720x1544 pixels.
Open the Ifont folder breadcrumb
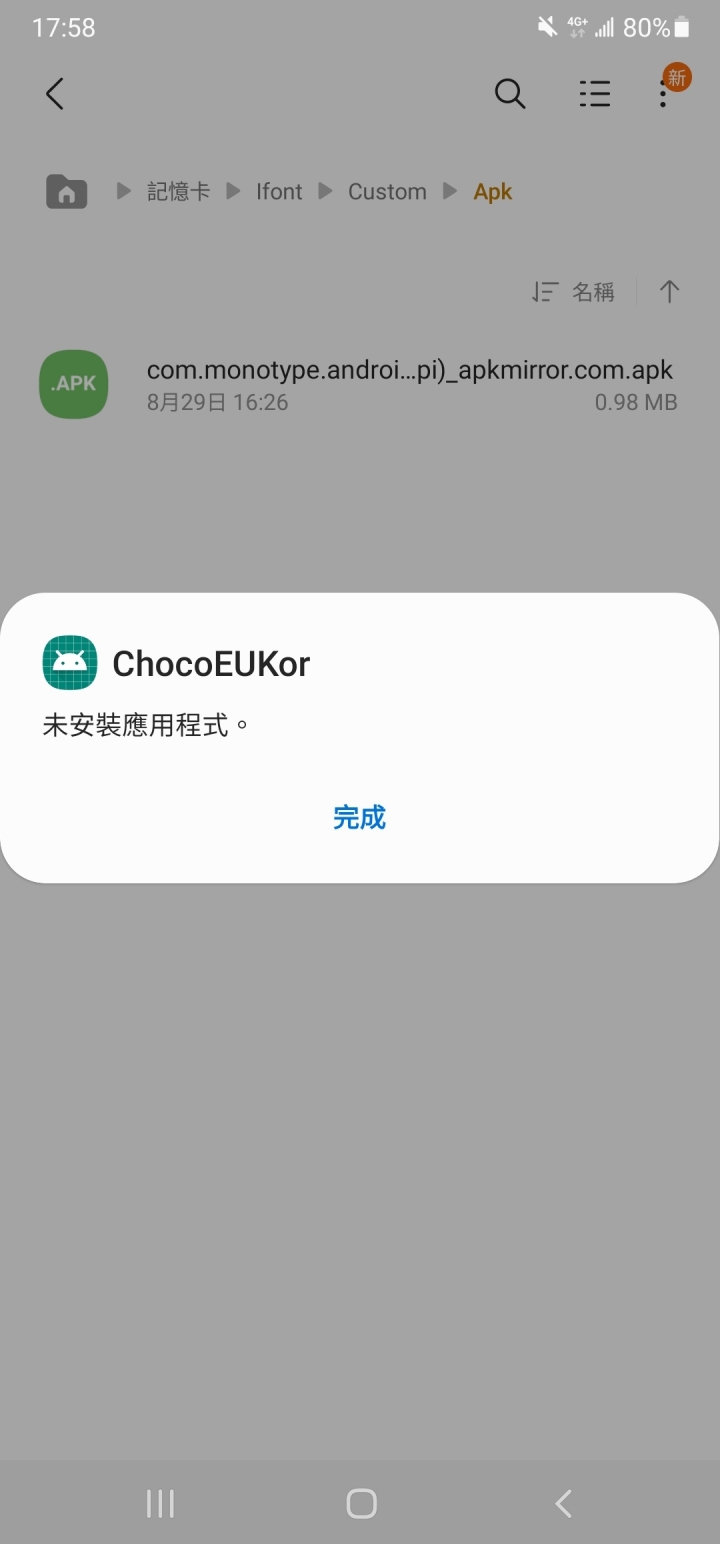(278, 192)
